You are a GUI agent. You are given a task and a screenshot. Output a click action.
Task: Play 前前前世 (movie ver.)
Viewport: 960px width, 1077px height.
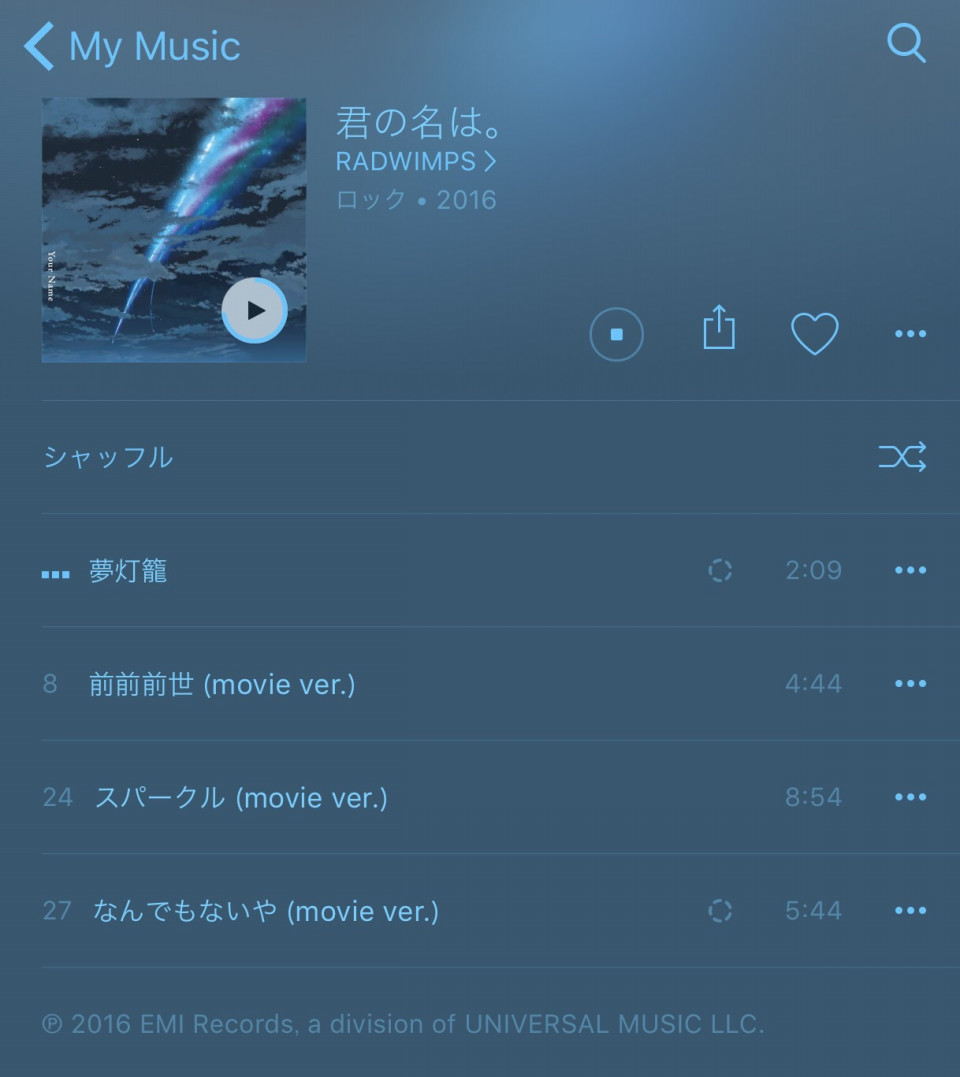coord(222,684)
